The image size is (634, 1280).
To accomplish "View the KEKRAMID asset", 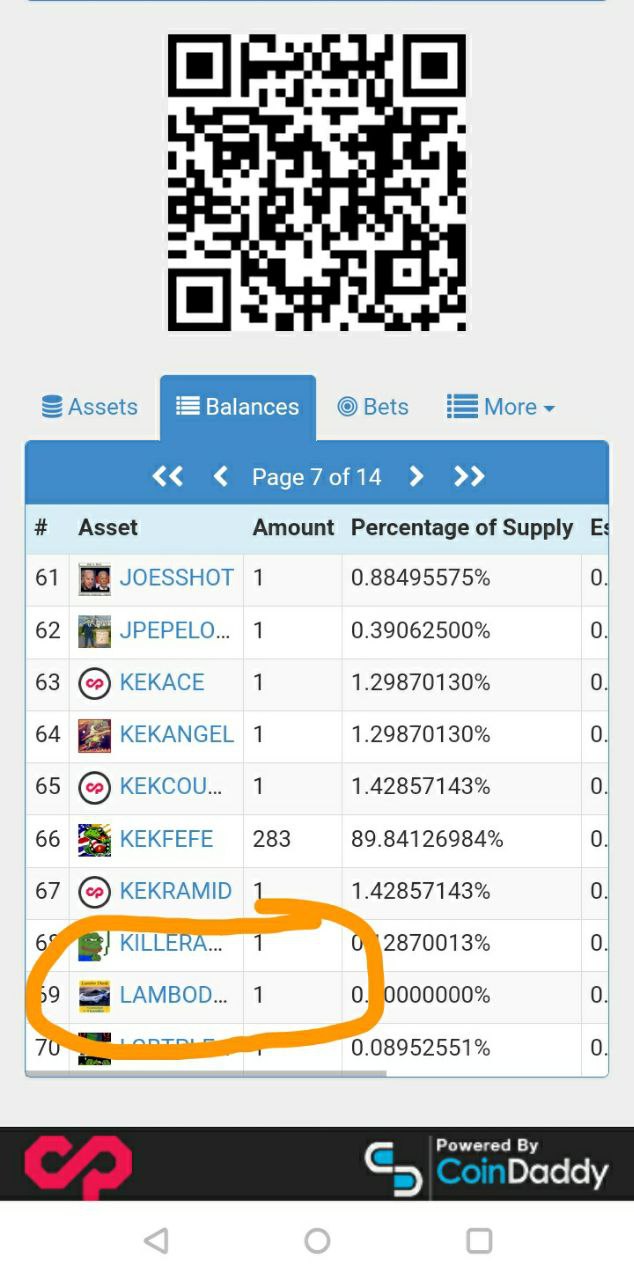I will (x=176, y=890).
